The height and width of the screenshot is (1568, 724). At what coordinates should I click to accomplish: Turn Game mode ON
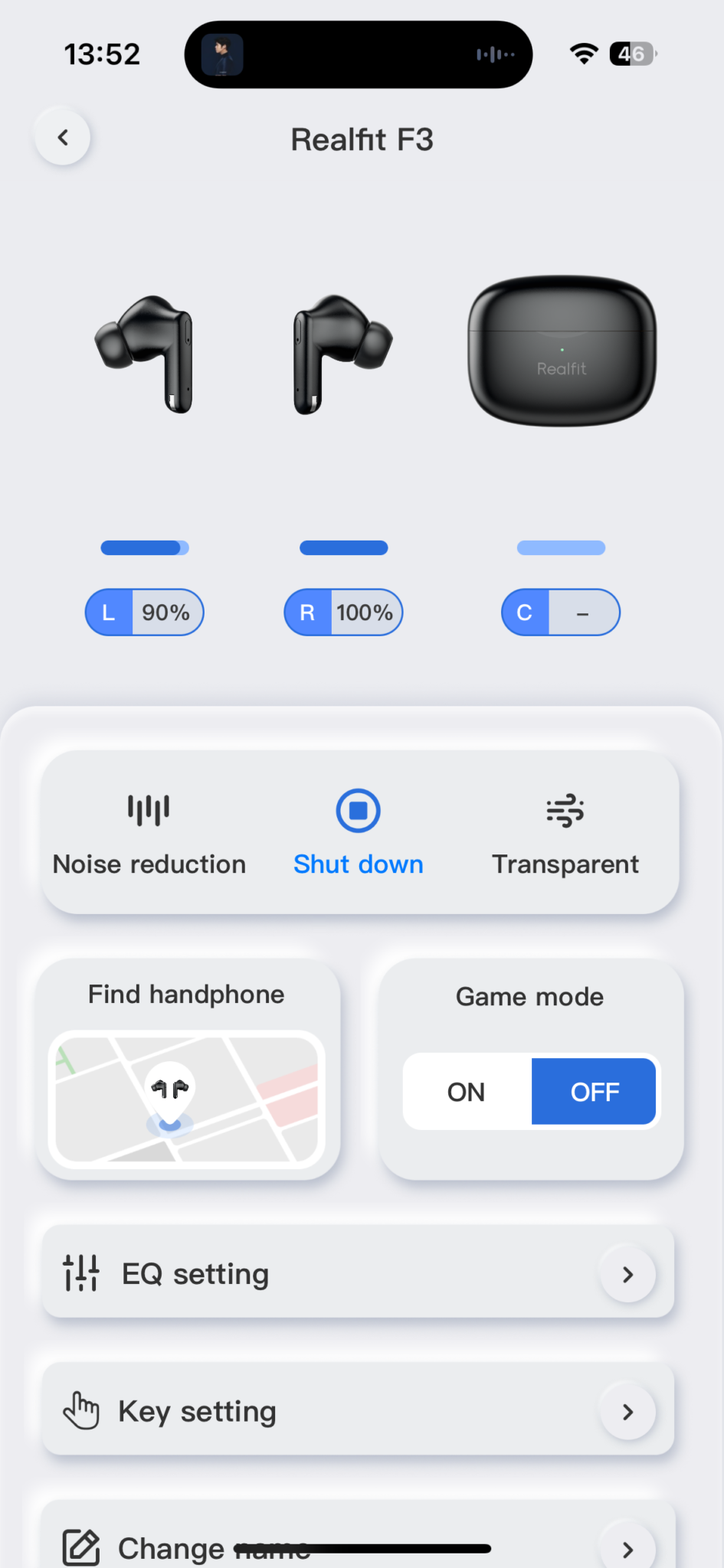coord(467,1092)
